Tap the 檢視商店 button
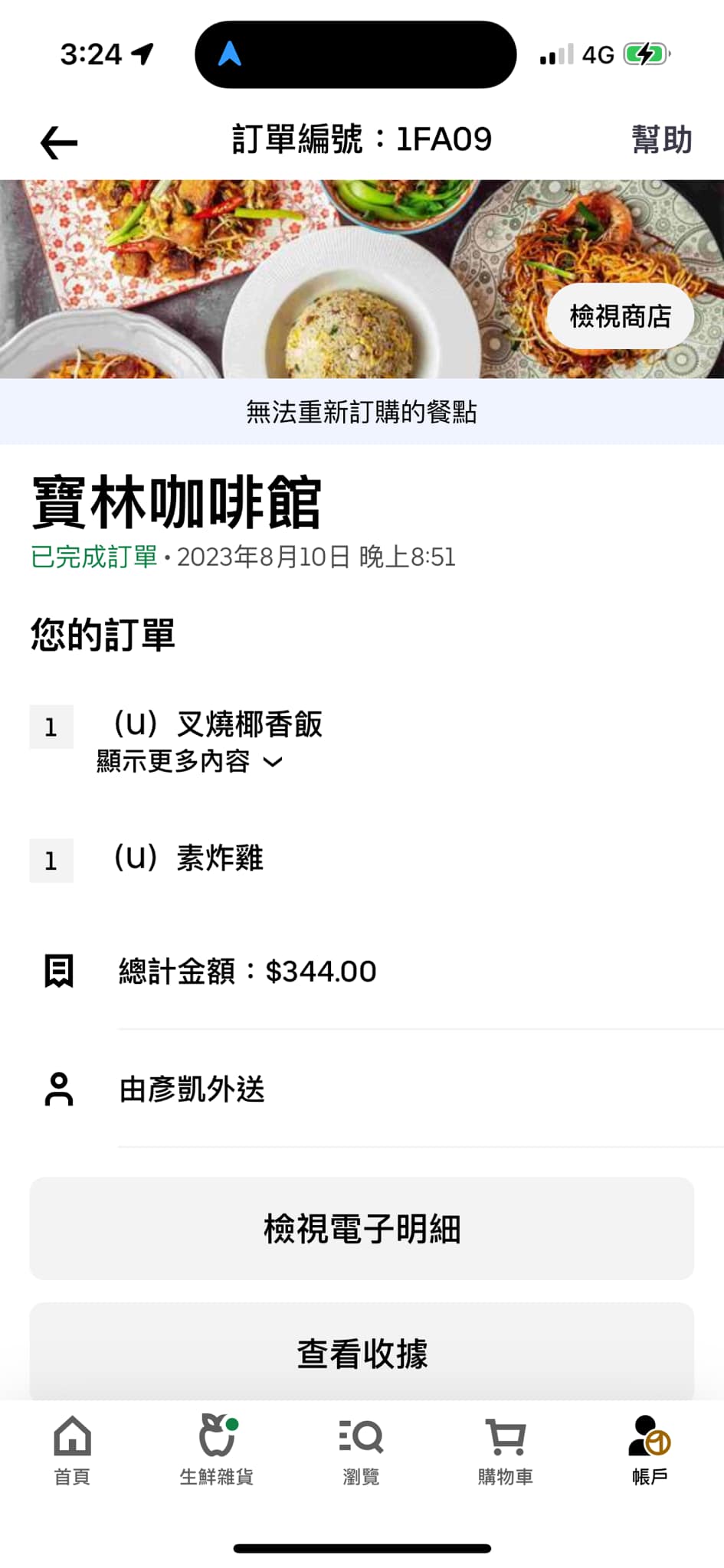 620,316
